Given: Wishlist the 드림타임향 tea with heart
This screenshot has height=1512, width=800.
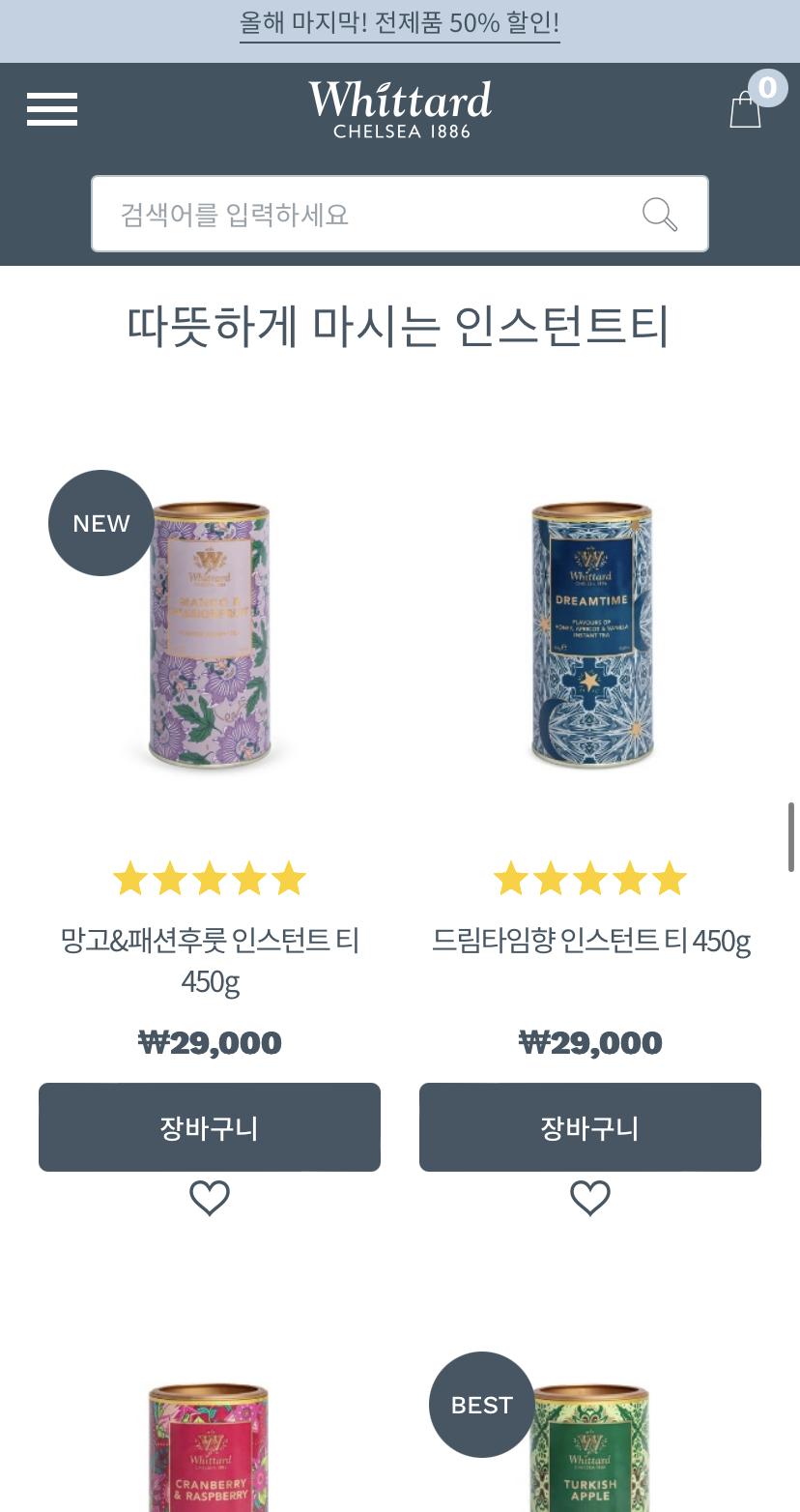Looking at the screenshot, I should tap(590, 1199).
